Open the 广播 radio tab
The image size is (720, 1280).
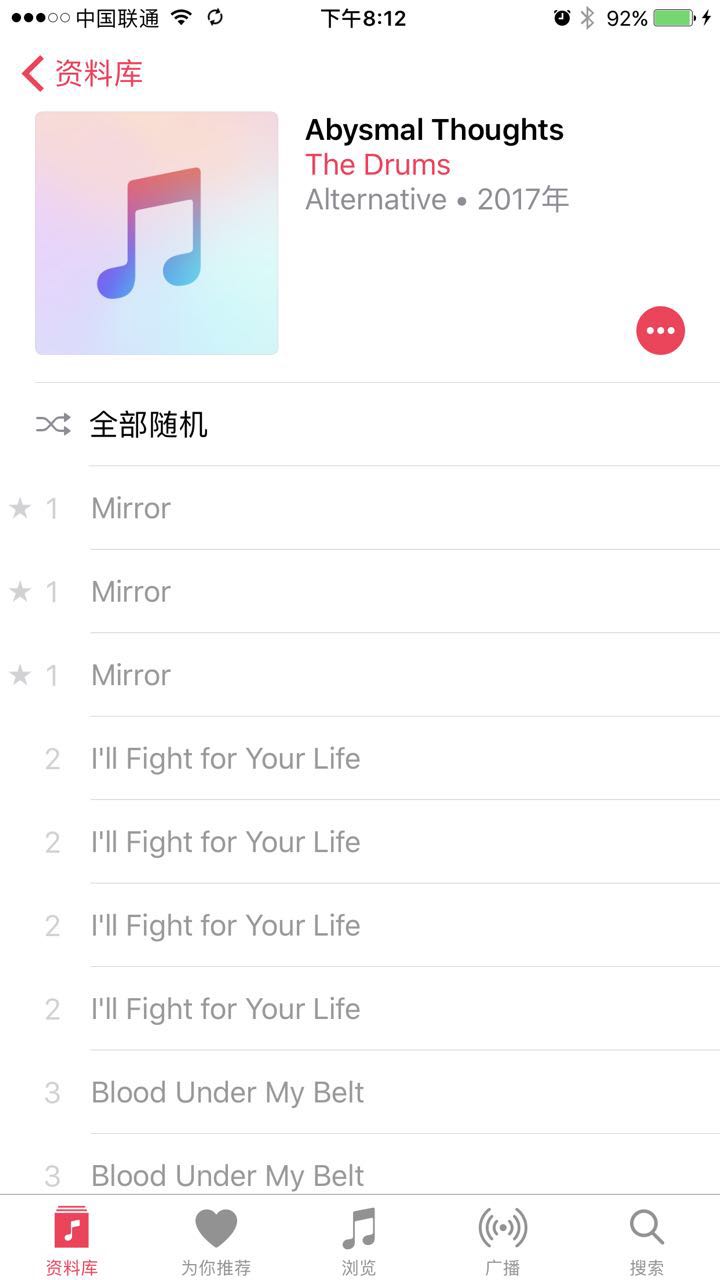(x=502, y=1240)
